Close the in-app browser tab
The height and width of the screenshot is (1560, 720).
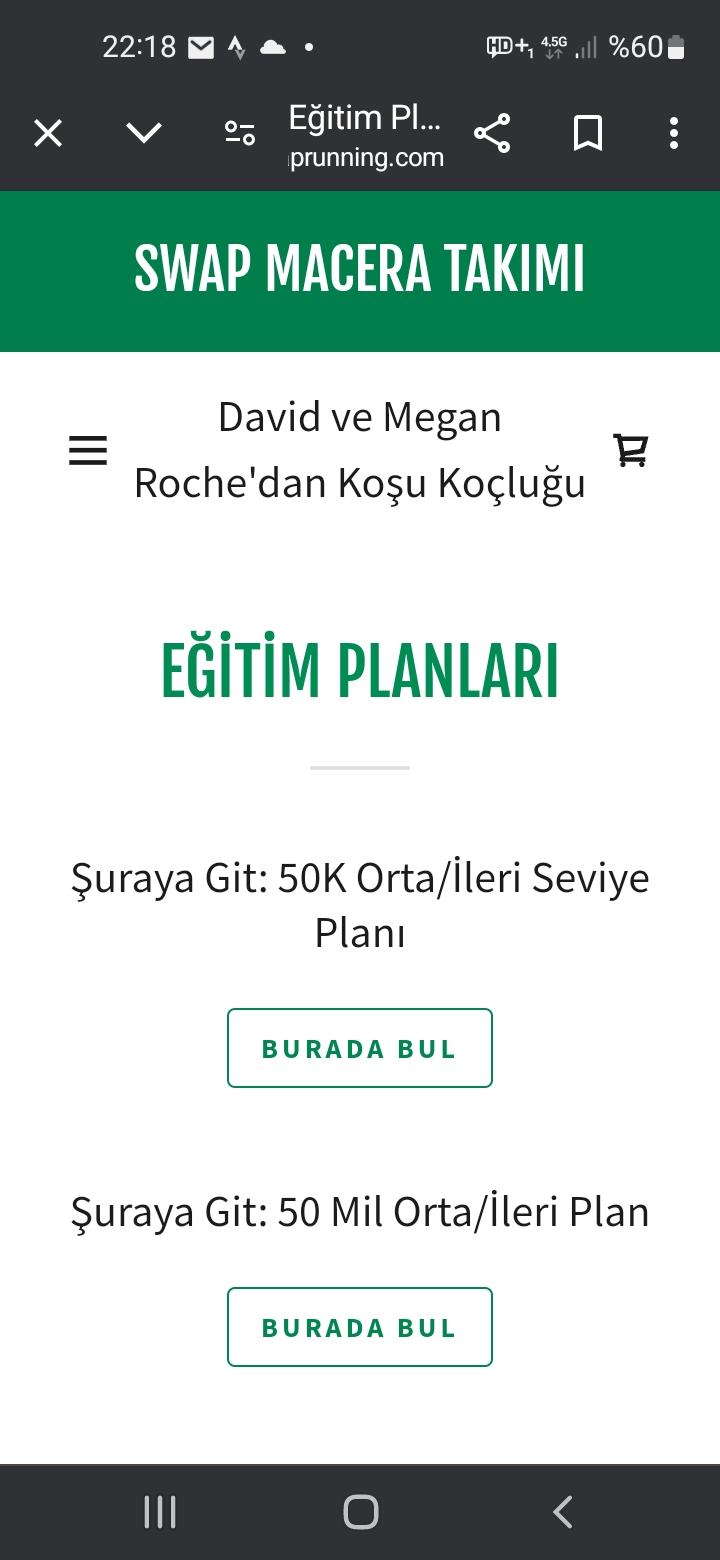click(x=48, y=133)
